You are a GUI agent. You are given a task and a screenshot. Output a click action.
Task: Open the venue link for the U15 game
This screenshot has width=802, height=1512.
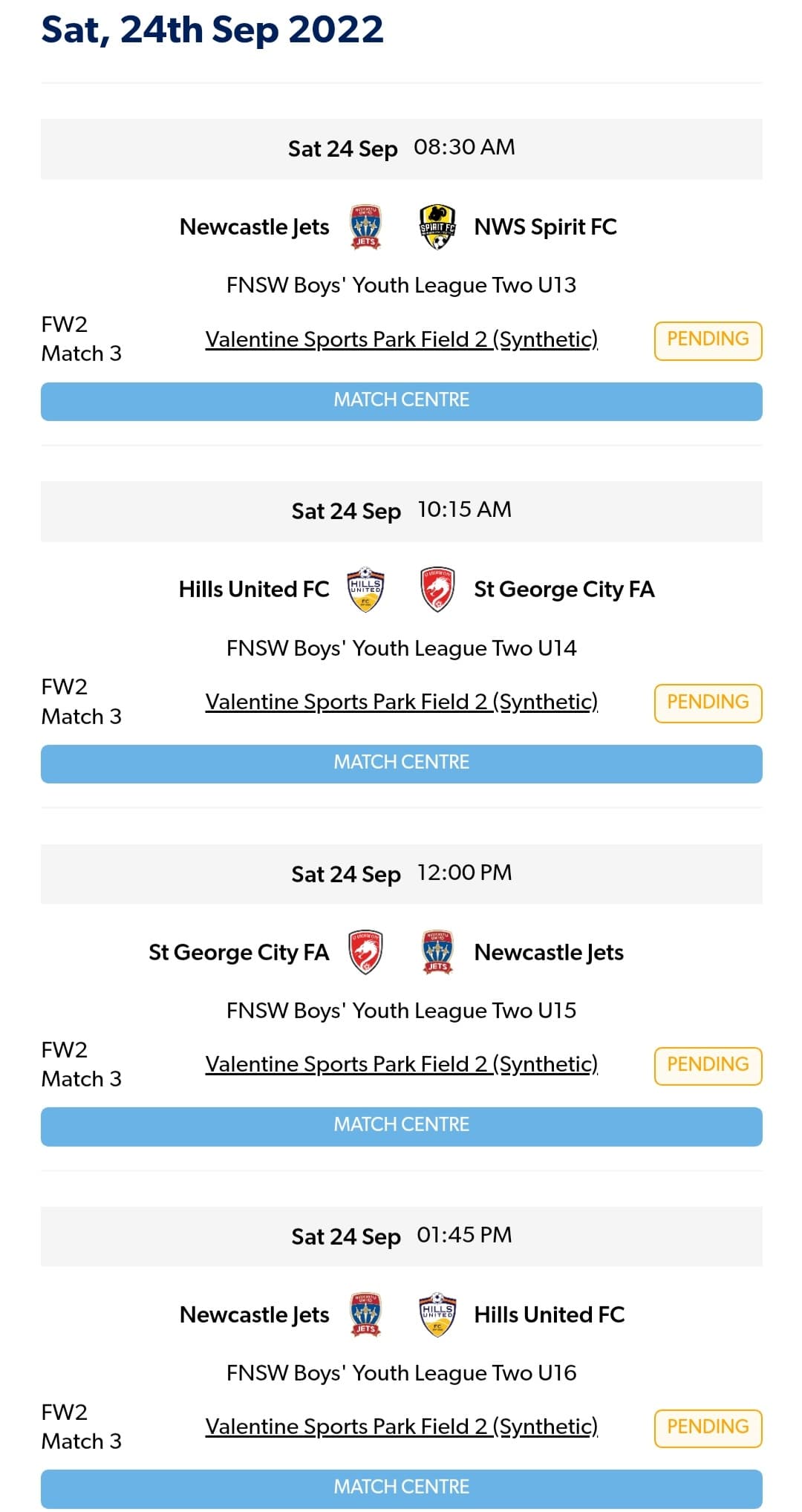[x=401, y=1064]
